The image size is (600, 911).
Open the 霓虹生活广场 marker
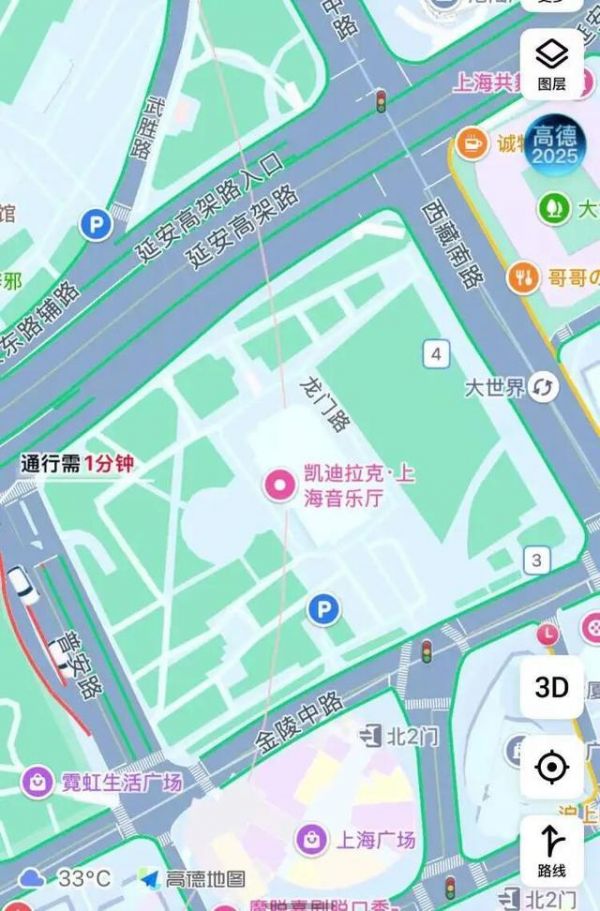(38, 781)
